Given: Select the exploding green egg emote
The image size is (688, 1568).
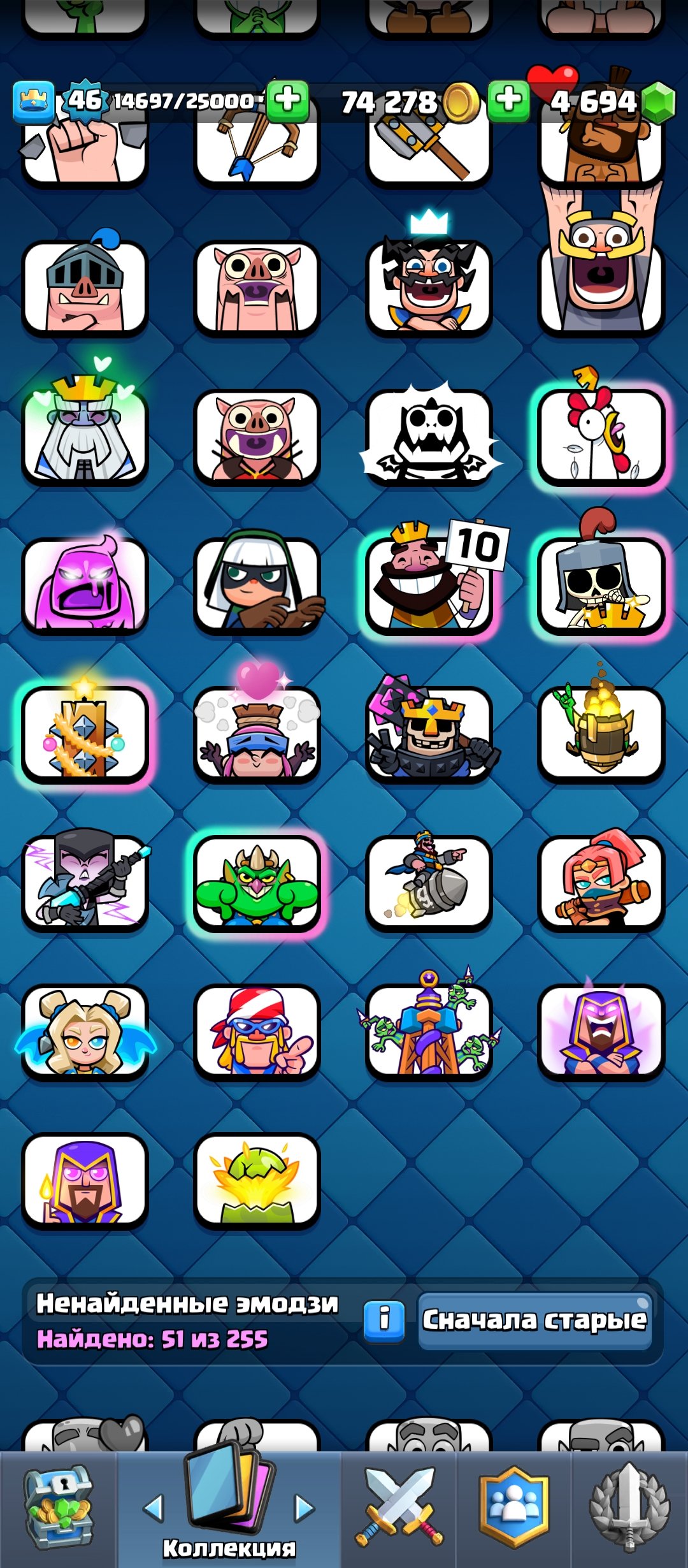Looking at the screenshot, I should [257, 1180].
